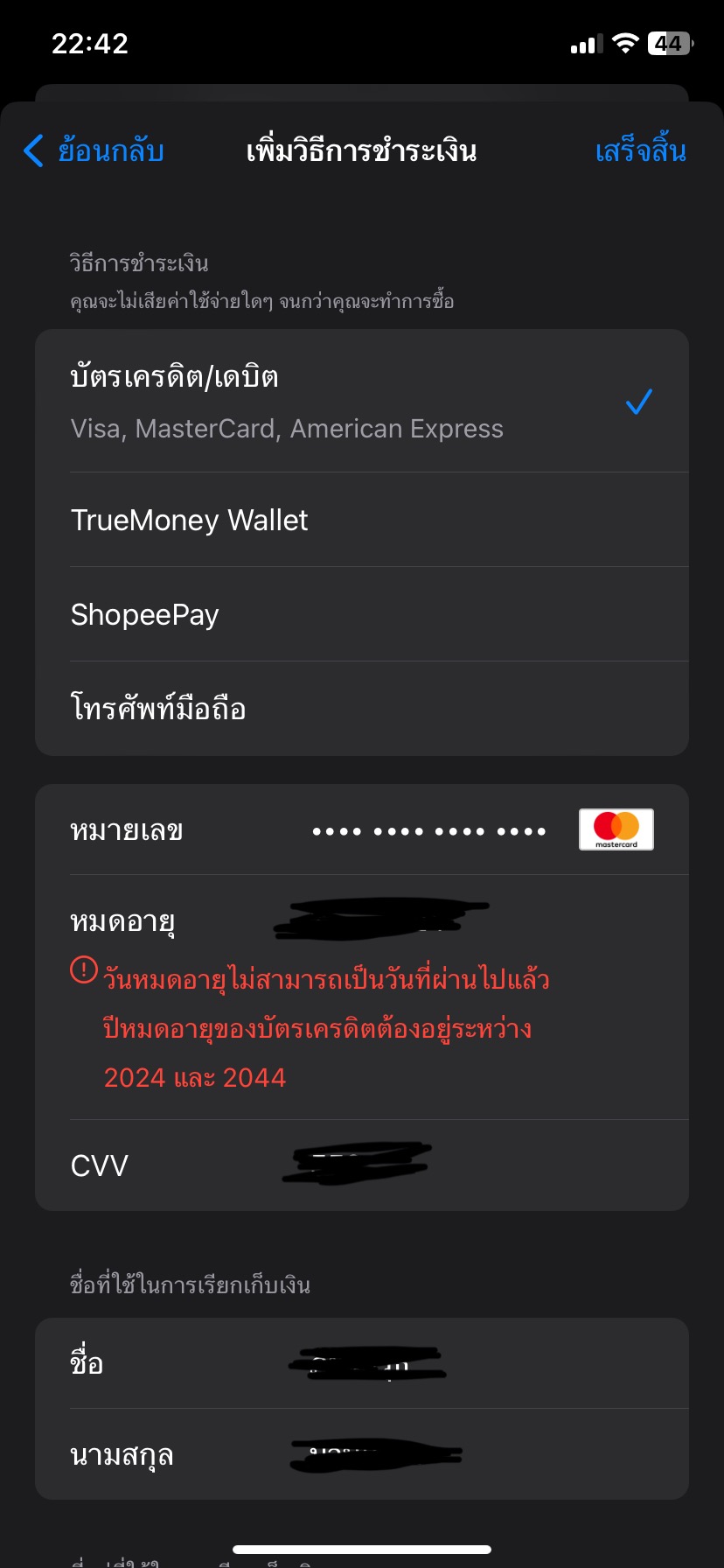Go back with ย้อนกลับ button
Screen dimensions: 724x1568
coord(94,151)
